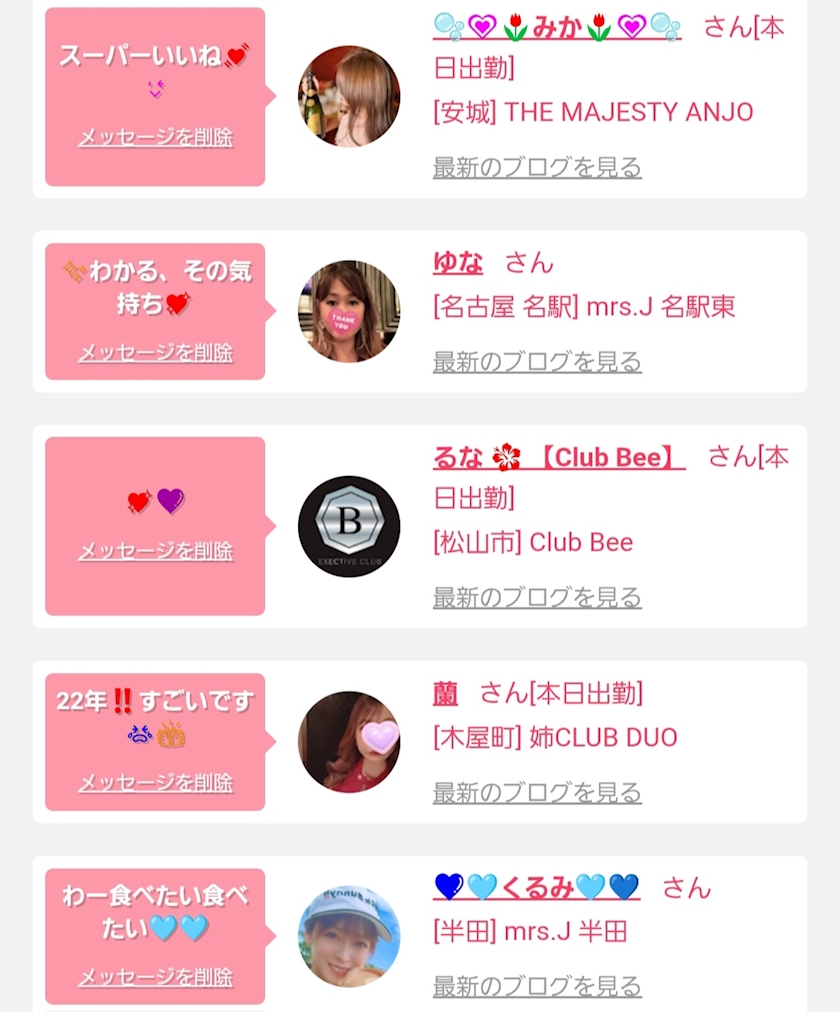Viewport: 840px width, 1012px height.
Task: View latest blog for みか
Action: [537, 167]
